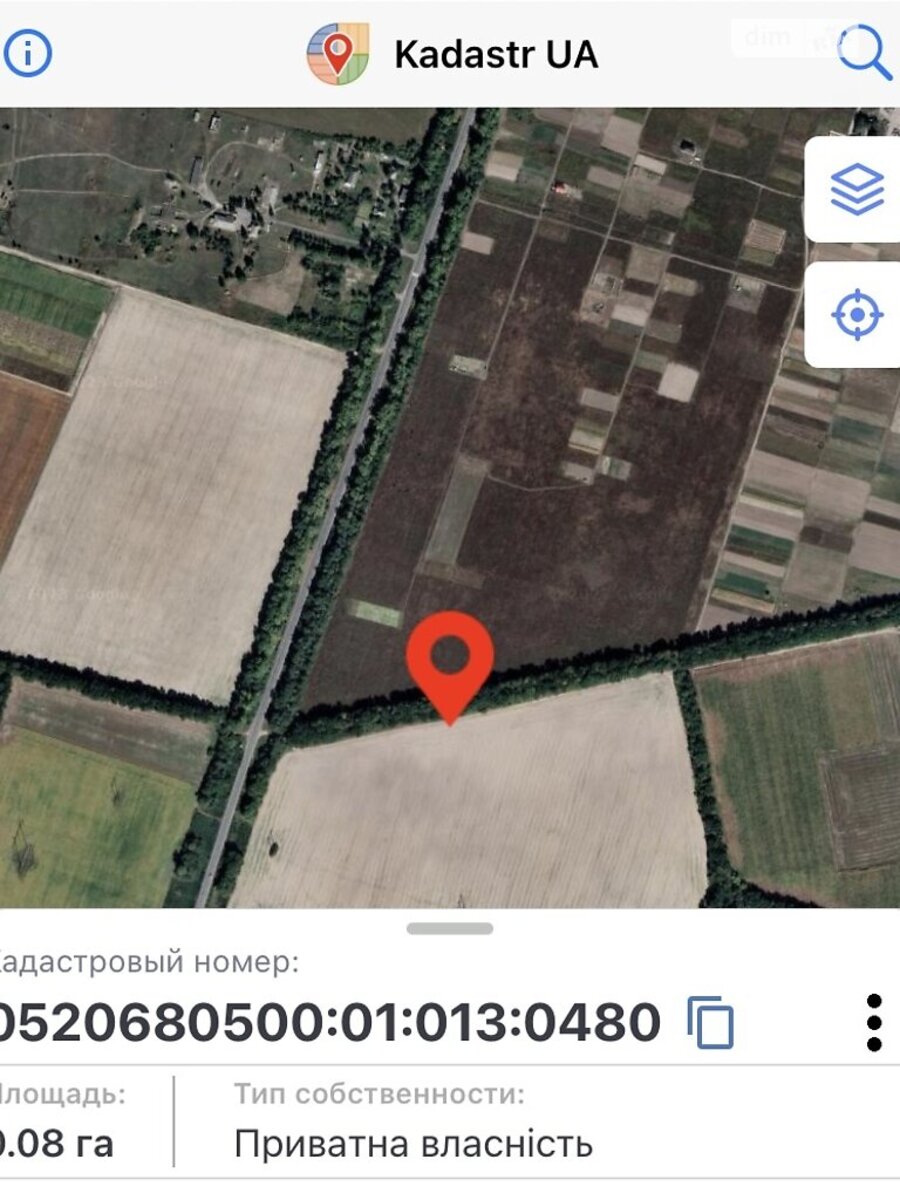
Task: Open the app info icon
Action: pyautogui.click(x=27, y=53)
